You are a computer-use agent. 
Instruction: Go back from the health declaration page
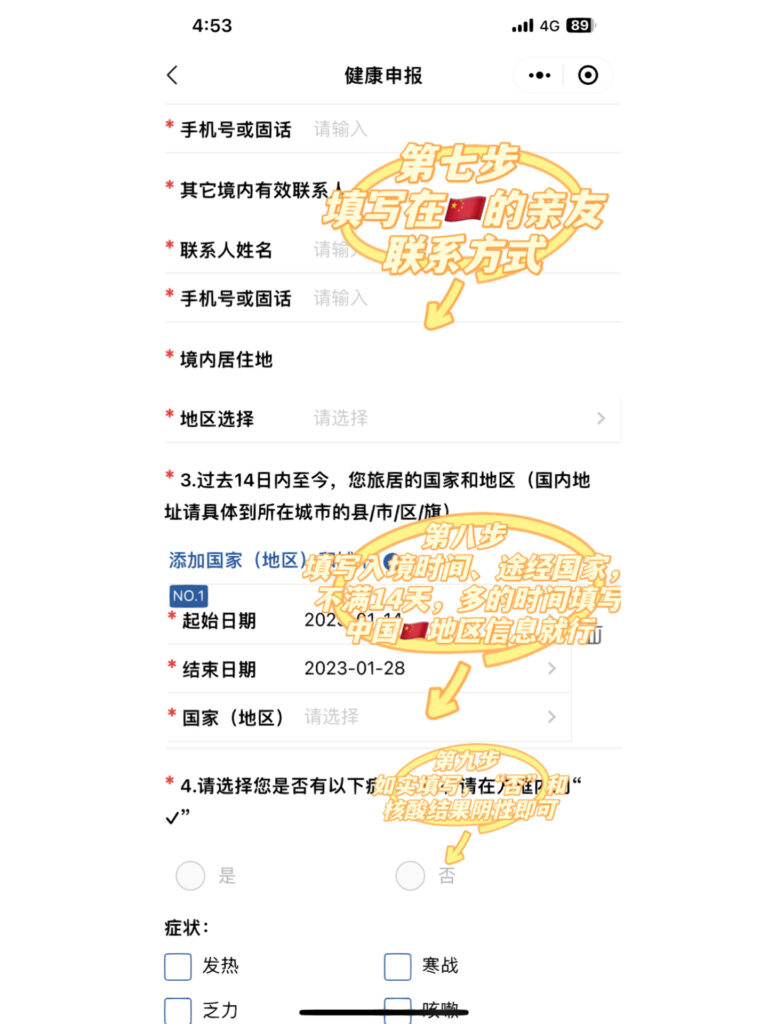click(172, 75)
